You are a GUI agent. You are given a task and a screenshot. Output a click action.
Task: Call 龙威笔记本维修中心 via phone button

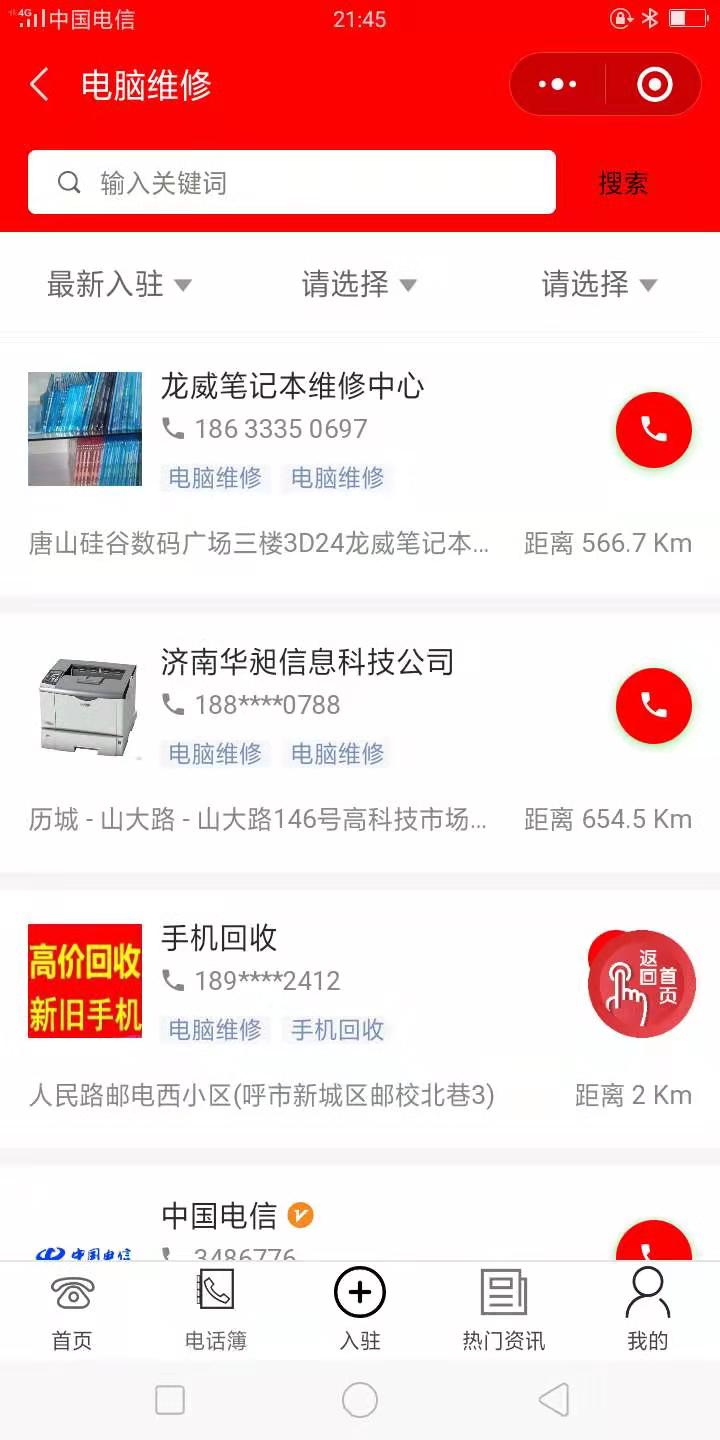coord(653,430)
